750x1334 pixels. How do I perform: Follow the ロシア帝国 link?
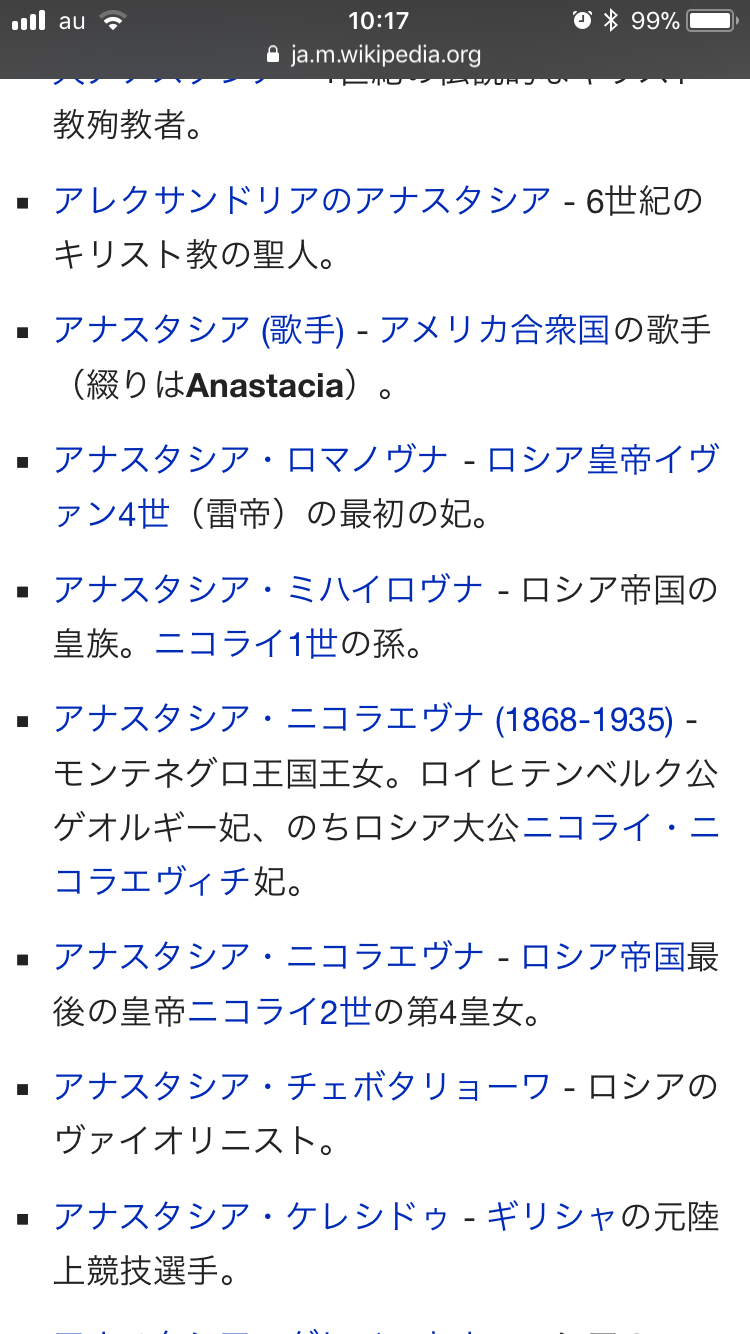603,957
